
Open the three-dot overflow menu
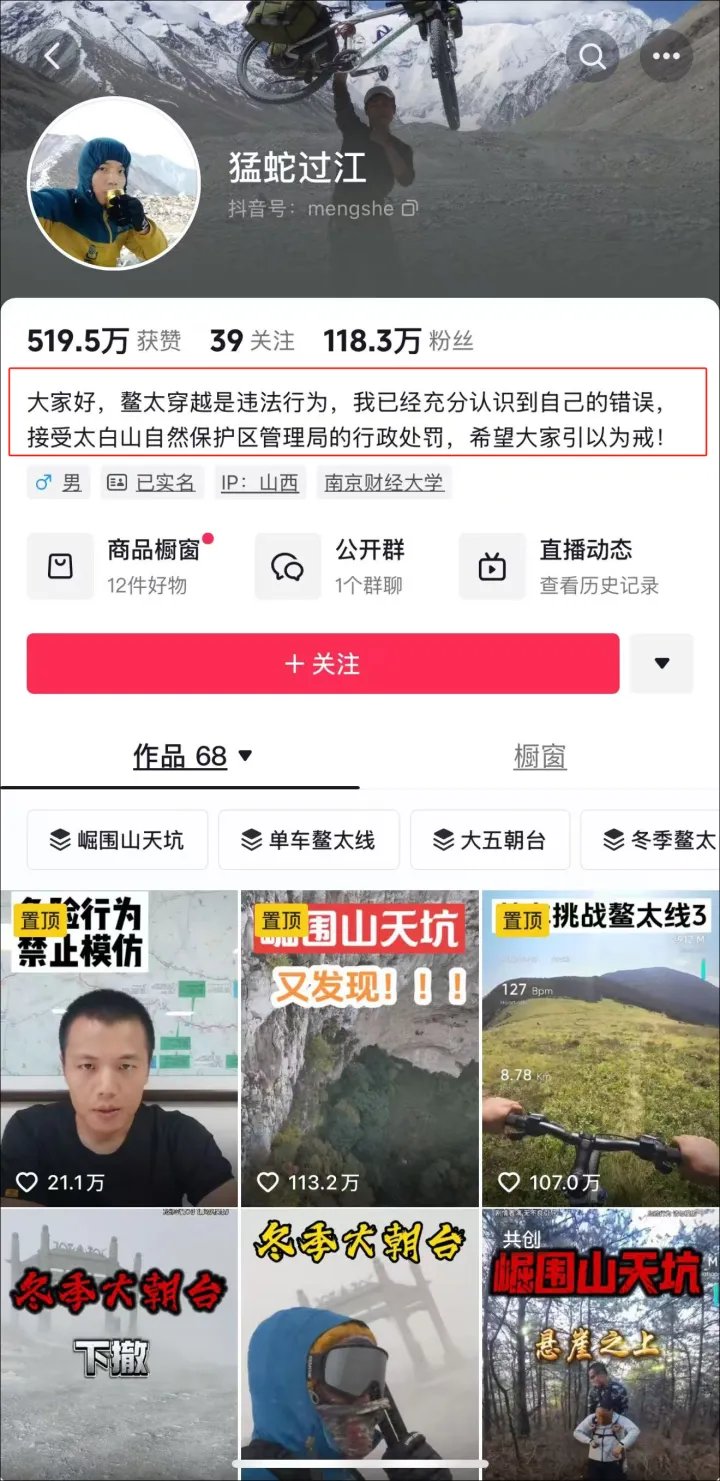point(666,56)
